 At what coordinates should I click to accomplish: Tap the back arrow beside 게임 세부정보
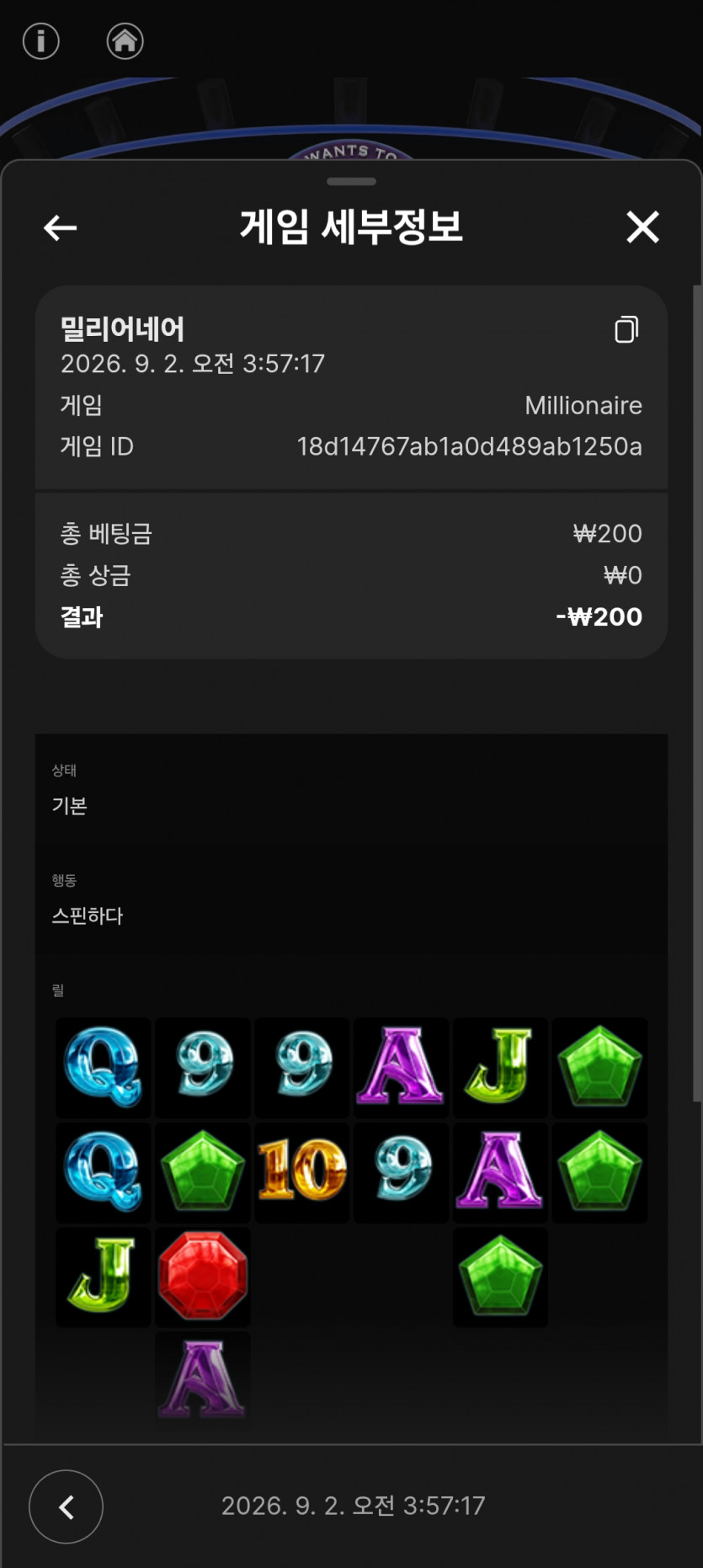click(x=60, y=227)
